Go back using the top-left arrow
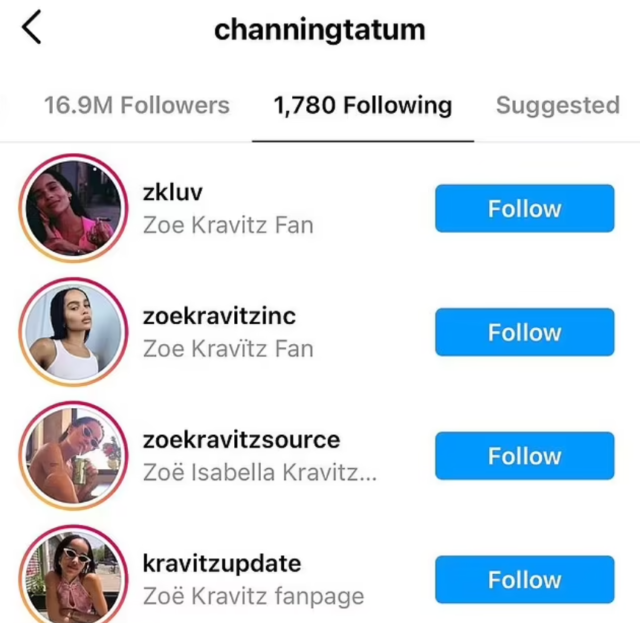640x623 pixels. point(32,29)
